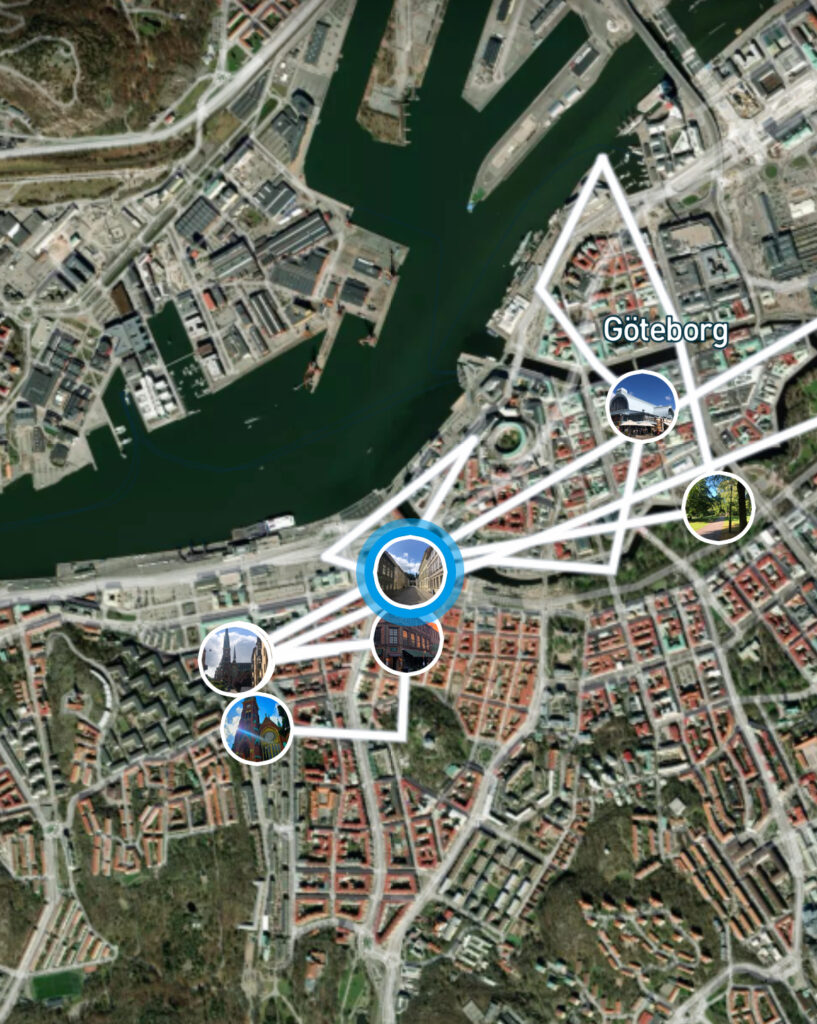The image size is (817, 1024).
Task: View the red brick building photo marker
Action: [x=406, y=641]
